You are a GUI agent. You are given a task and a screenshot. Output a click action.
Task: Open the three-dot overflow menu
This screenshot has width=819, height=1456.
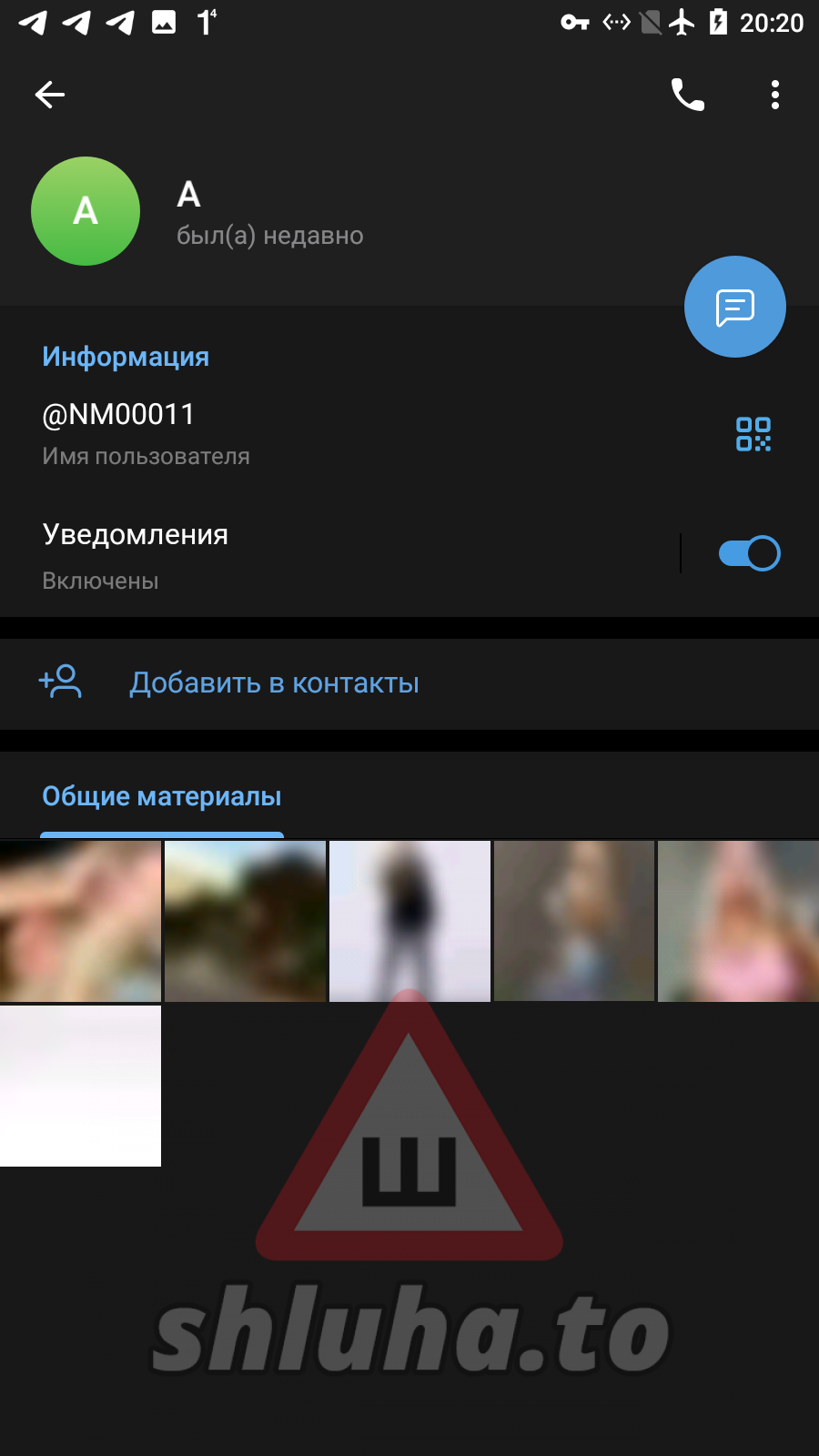(775, 95)
